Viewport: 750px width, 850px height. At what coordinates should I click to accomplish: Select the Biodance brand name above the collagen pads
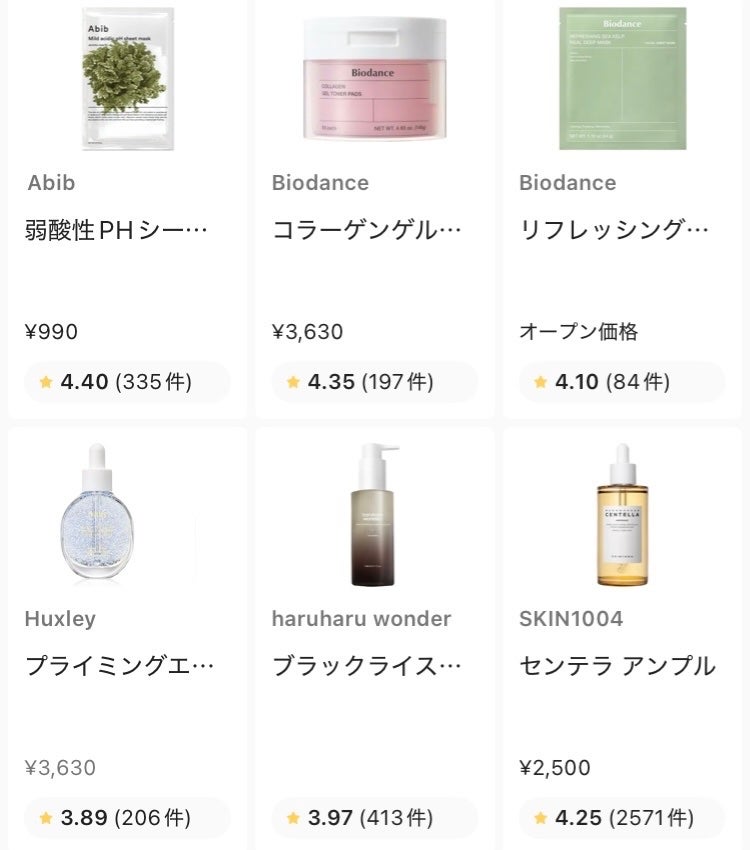point(321,183)
